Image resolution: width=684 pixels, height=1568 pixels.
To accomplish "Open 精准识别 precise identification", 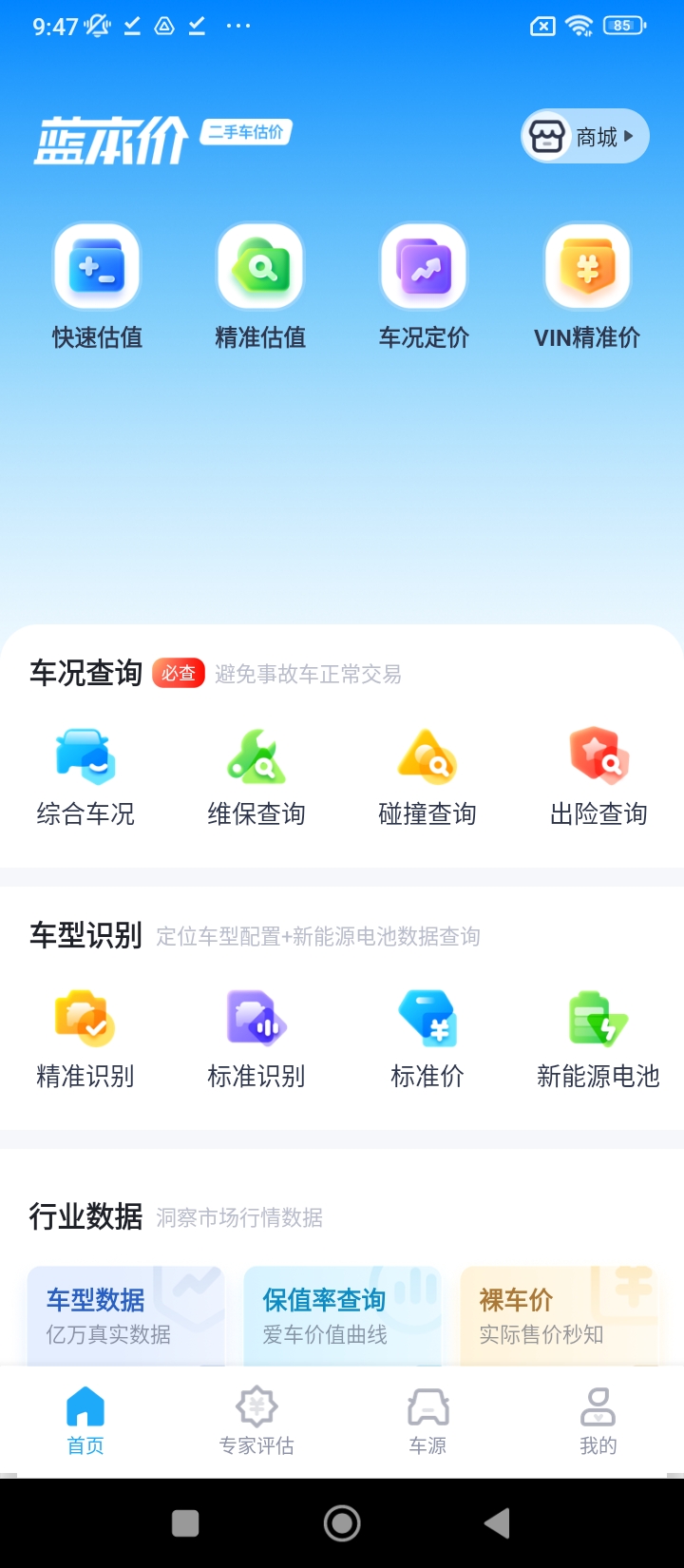I will tap(85, 1039).
